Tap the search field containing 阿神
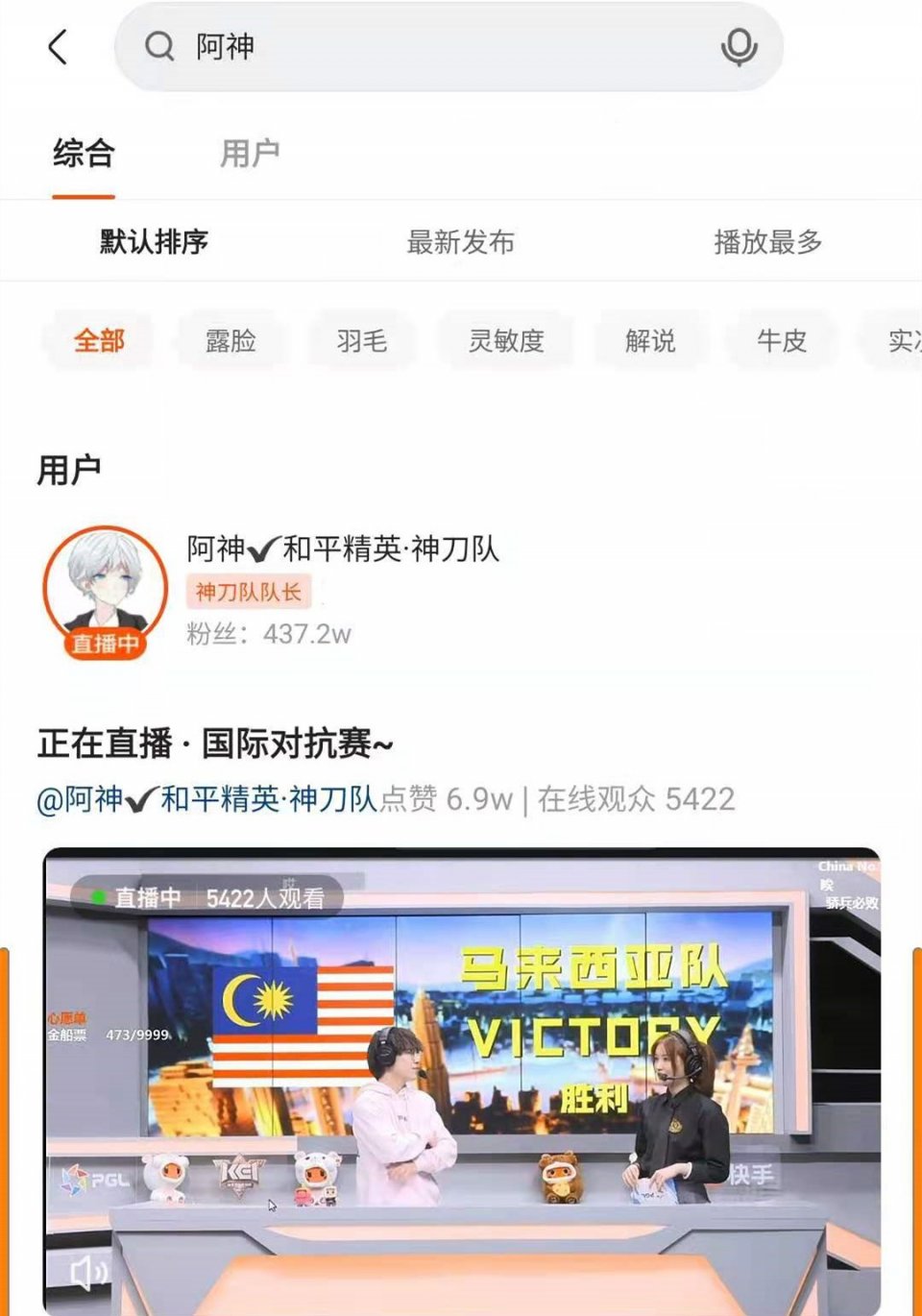Viewport: 922px width, 1316px height. (432, 46)
